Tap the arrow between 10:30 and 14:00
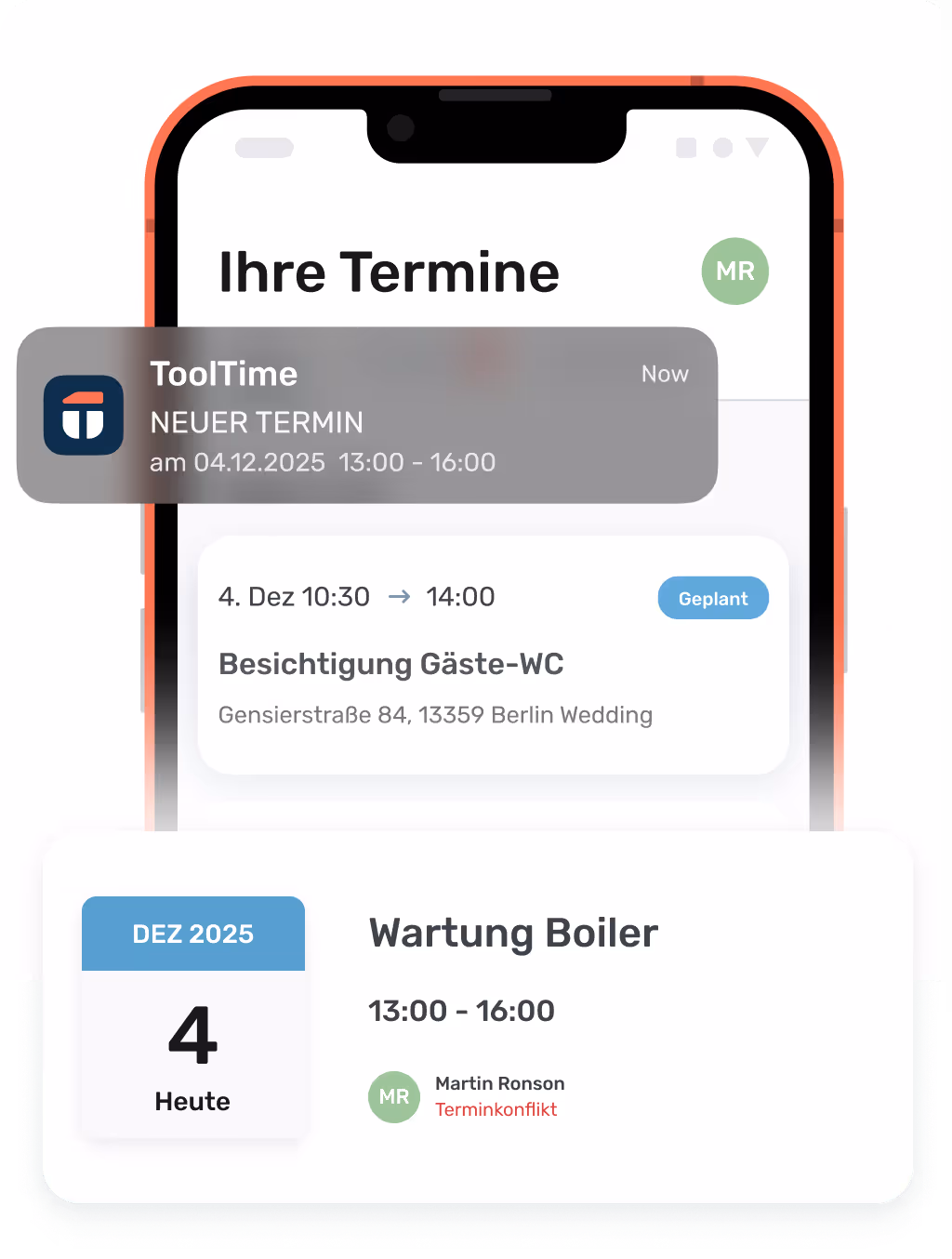Image resolution: width=952 pixels, height=1259 pixels. pyautogui.click(x=400, y=597)
